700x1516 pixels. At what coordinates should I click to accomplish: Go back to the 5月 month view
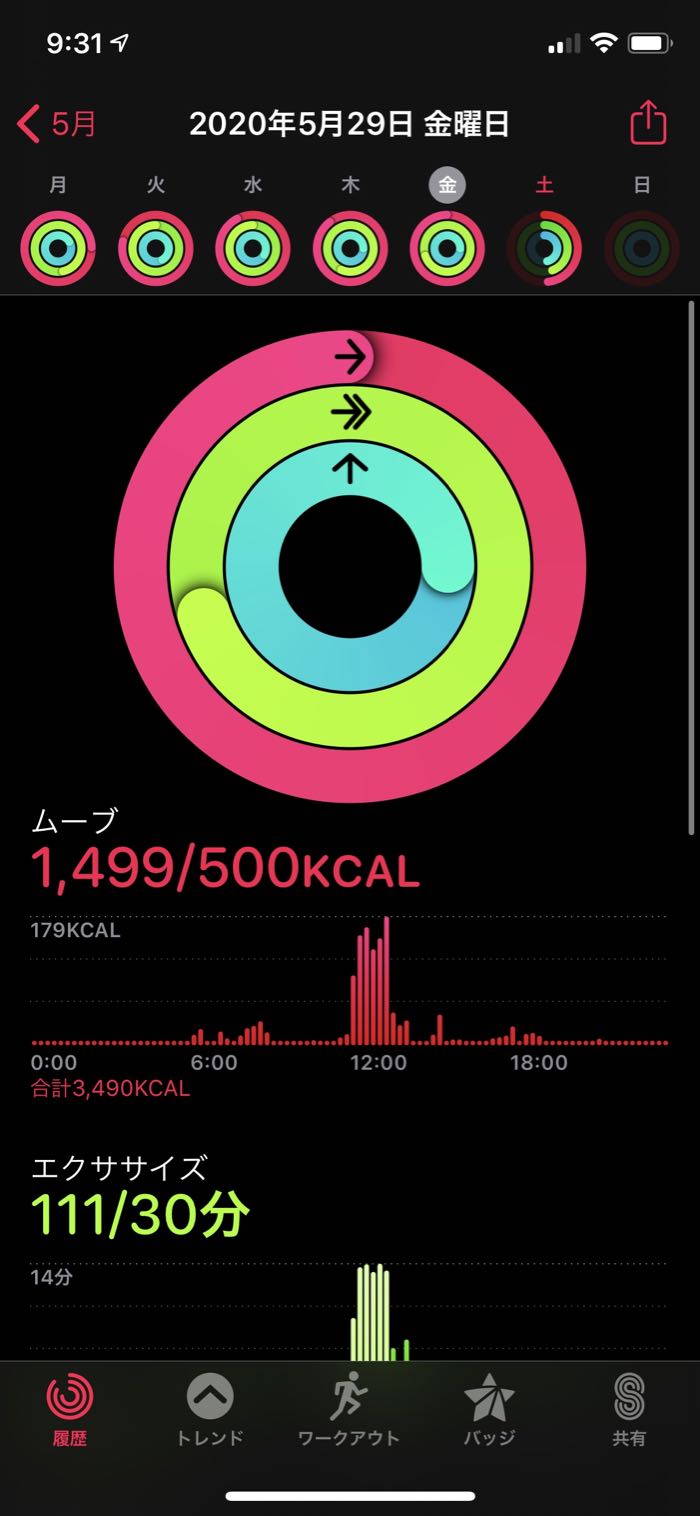coord(58,125)
